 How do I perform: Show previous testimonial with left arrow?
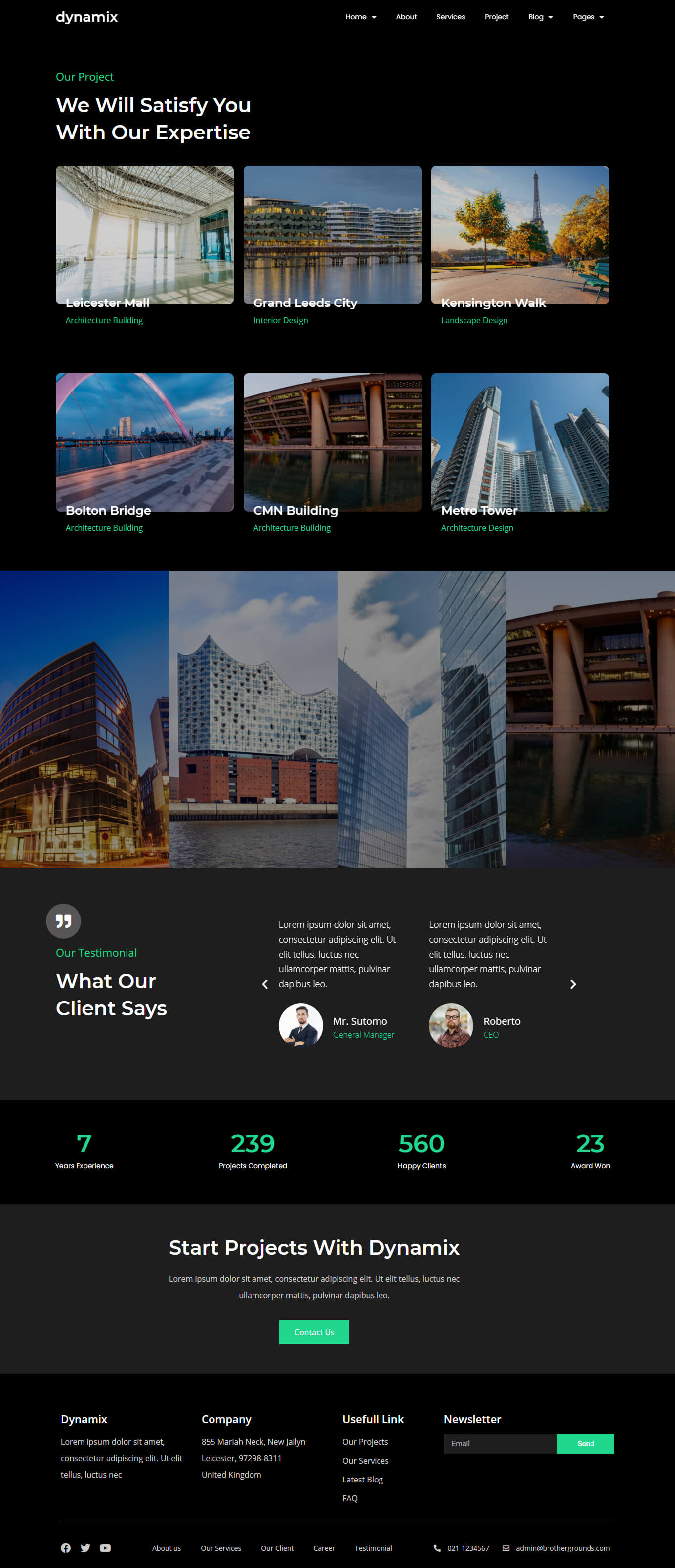tap(265, 984)
